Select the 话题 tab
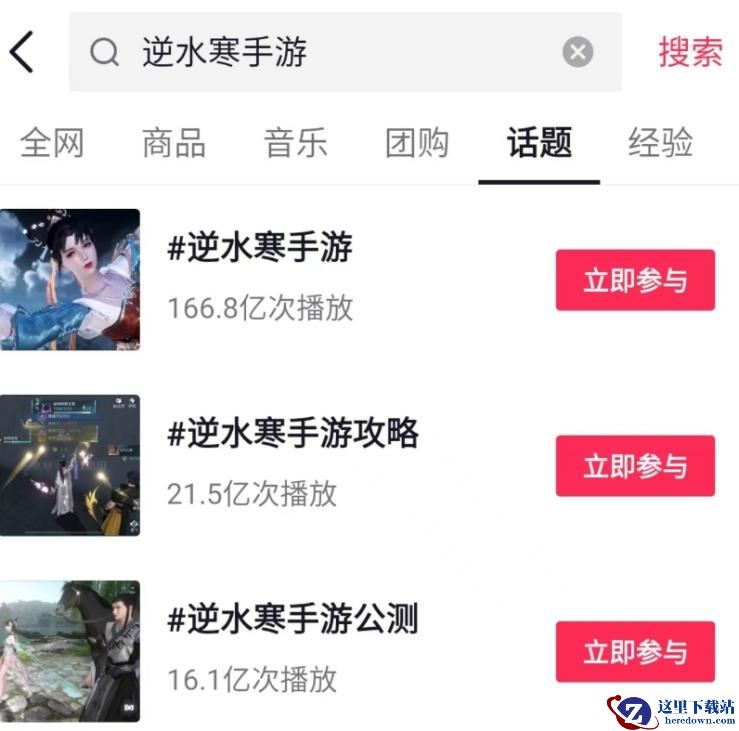 coord(539,143)
